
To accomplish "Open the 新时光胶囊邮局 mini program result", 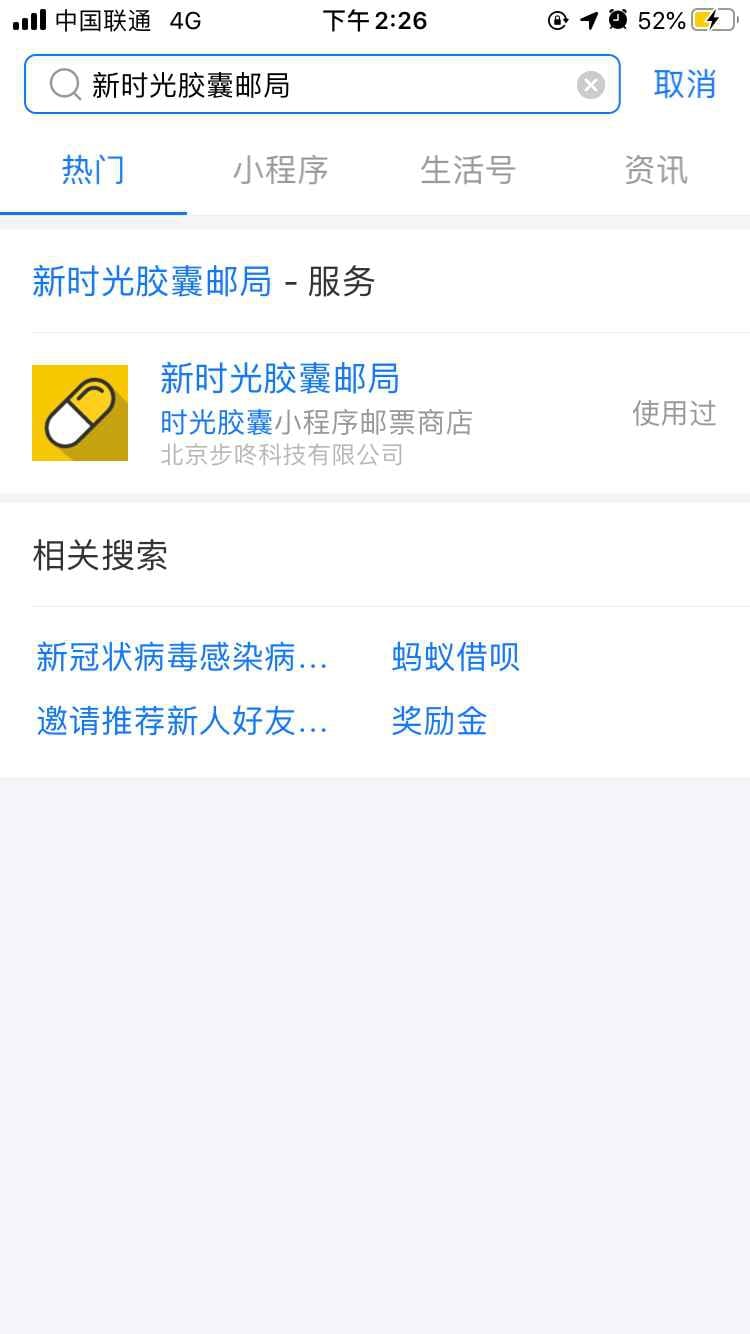I will [x=375, y=412].
